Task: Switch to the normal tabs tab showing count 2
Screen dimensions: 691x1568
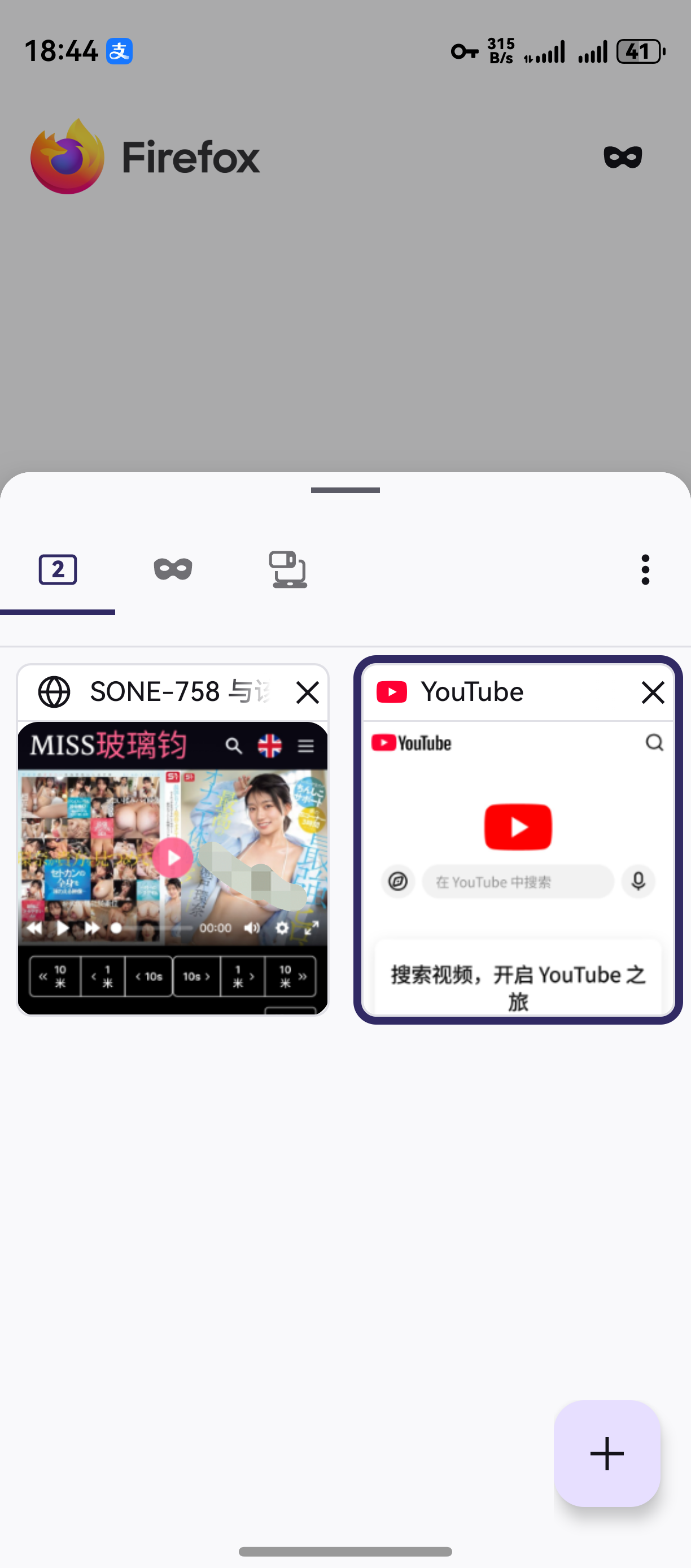Action: (x=58, y=569)
